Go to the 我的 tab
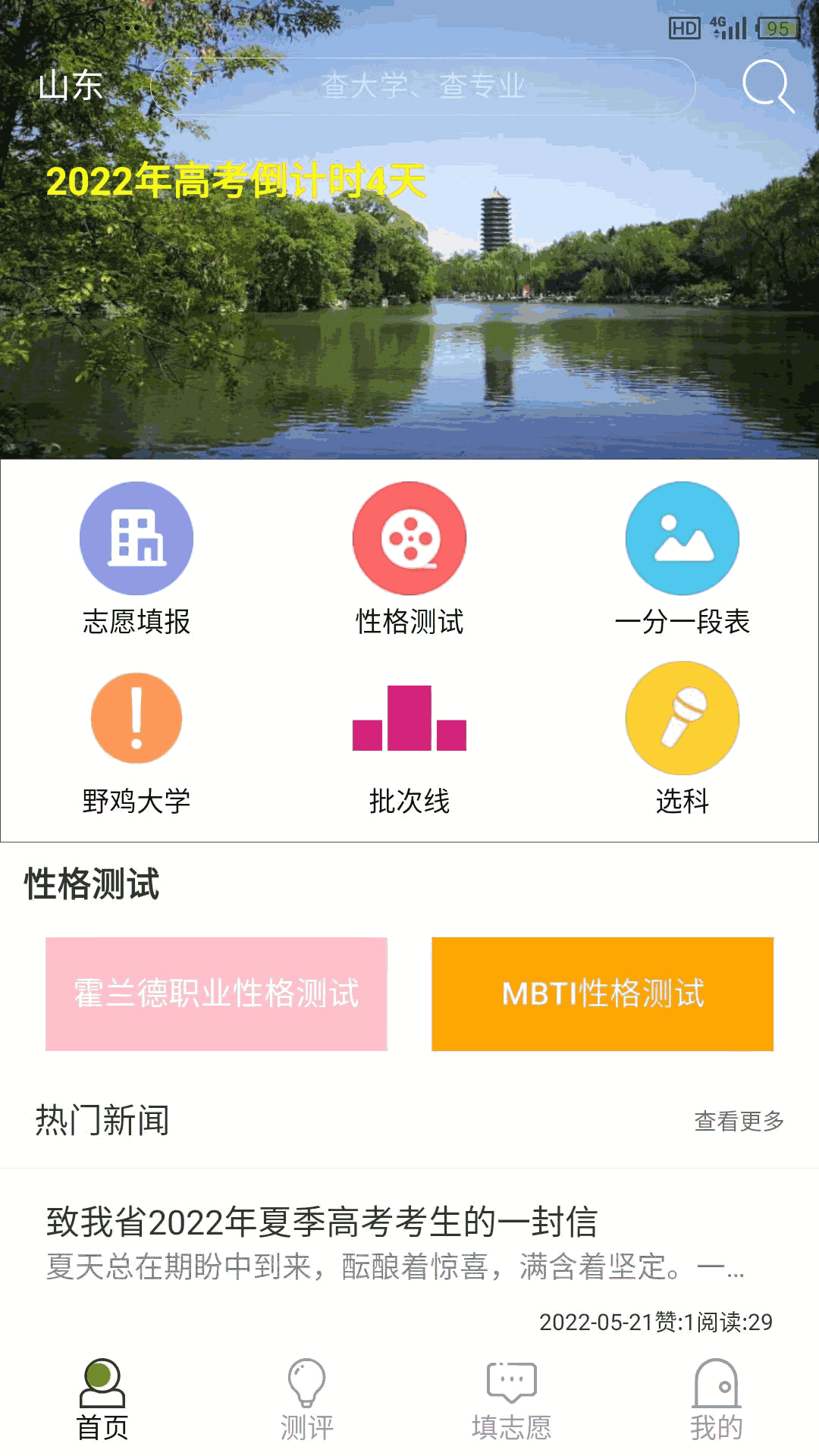819x1456 pixels. click(x=717, y=1399)
